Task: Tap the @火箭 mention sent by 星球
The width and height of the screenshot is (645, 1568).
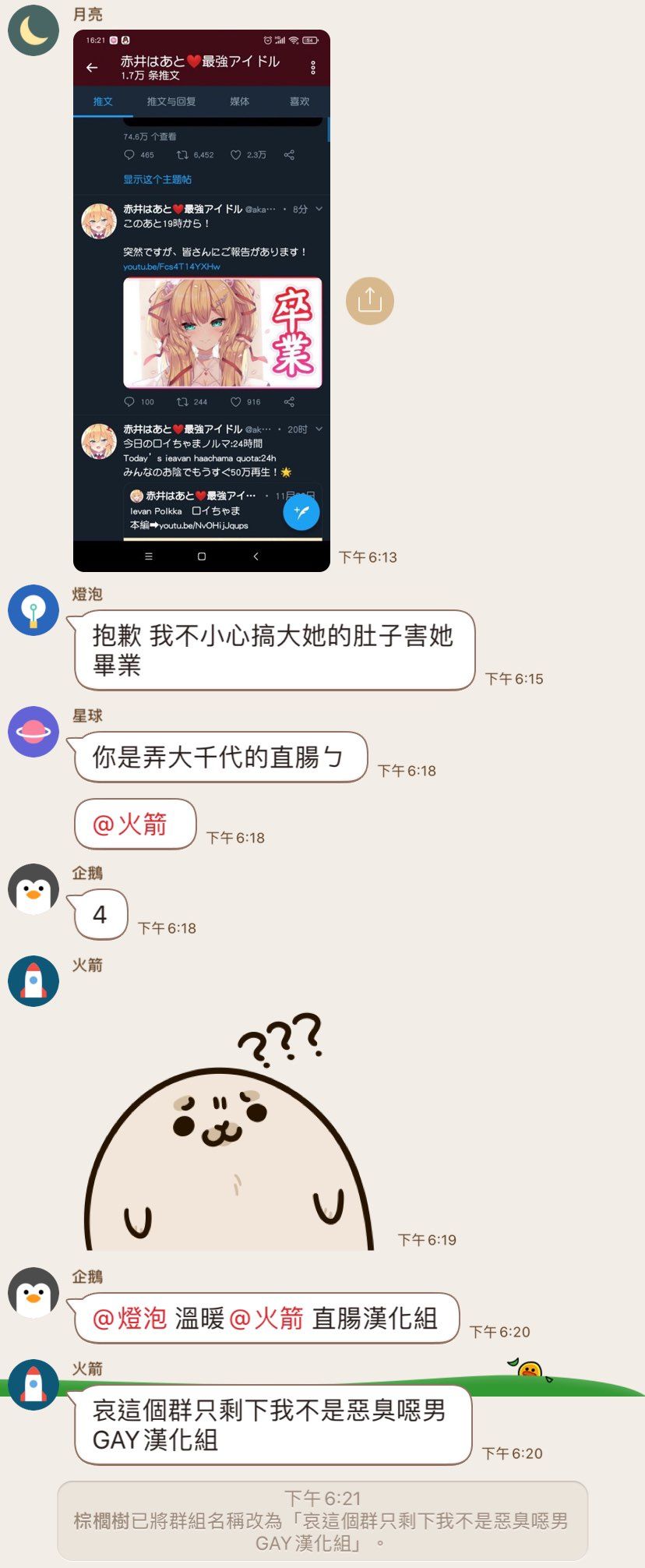Action: point(130,824)
